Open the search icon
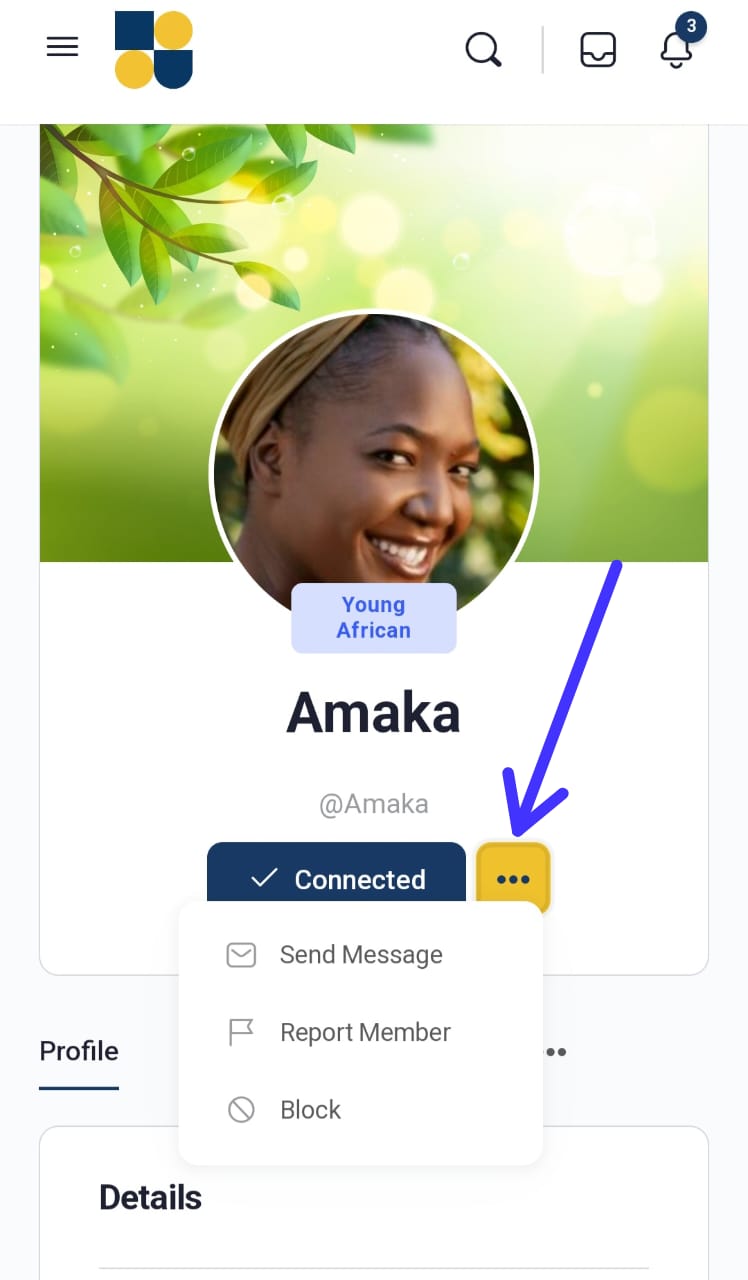The image size is (748, 1280). pyautogui.click(x=484, y=49)
